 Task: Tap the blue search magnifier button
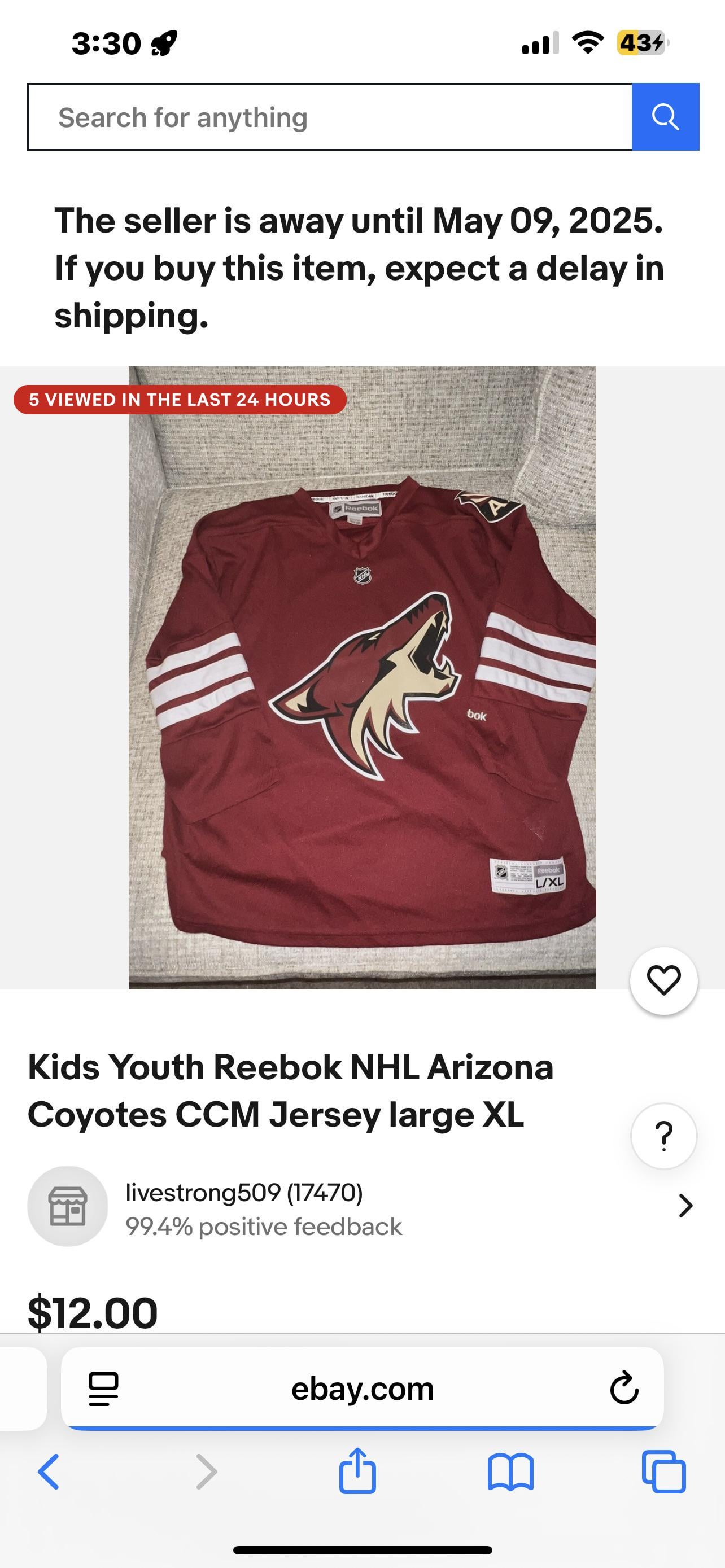(665, 117)
